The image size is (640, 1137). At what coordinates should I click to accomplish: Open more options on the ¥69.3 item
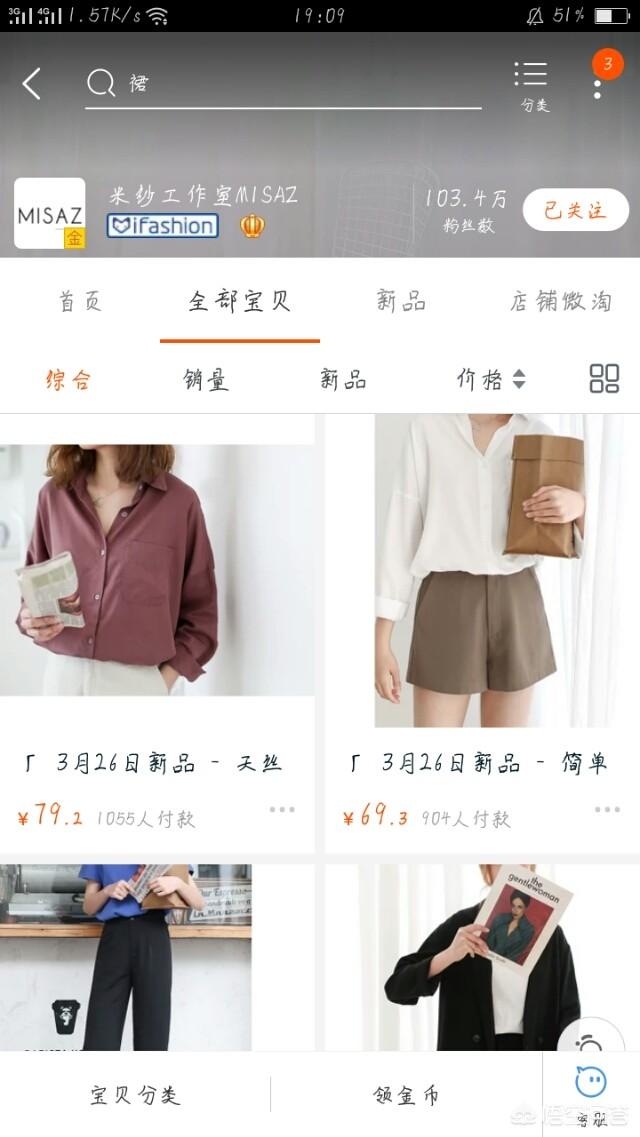607,810
